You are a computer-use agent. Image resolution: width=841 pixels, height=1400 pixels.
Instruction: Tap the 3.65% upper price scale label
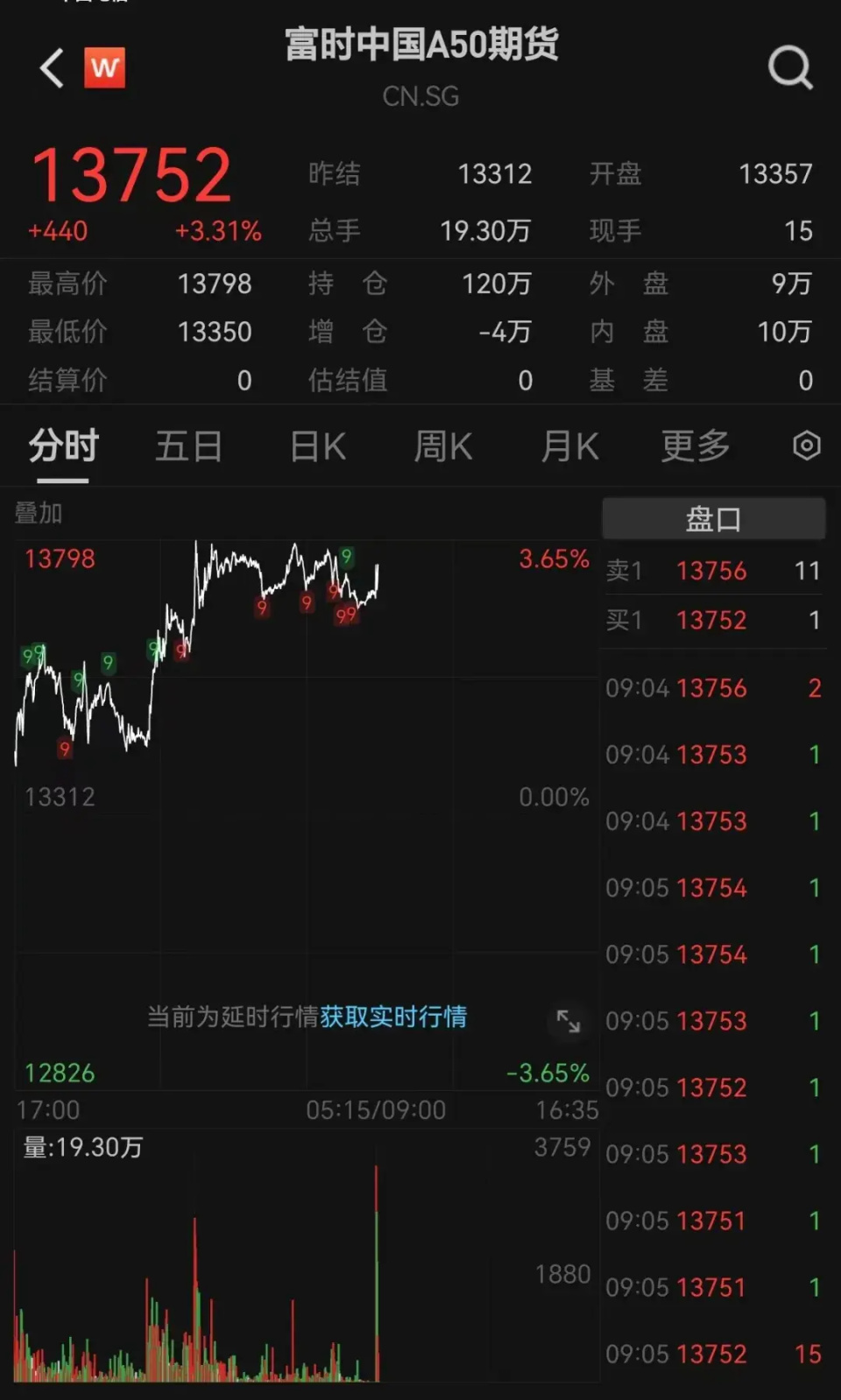tap(554, 558)
